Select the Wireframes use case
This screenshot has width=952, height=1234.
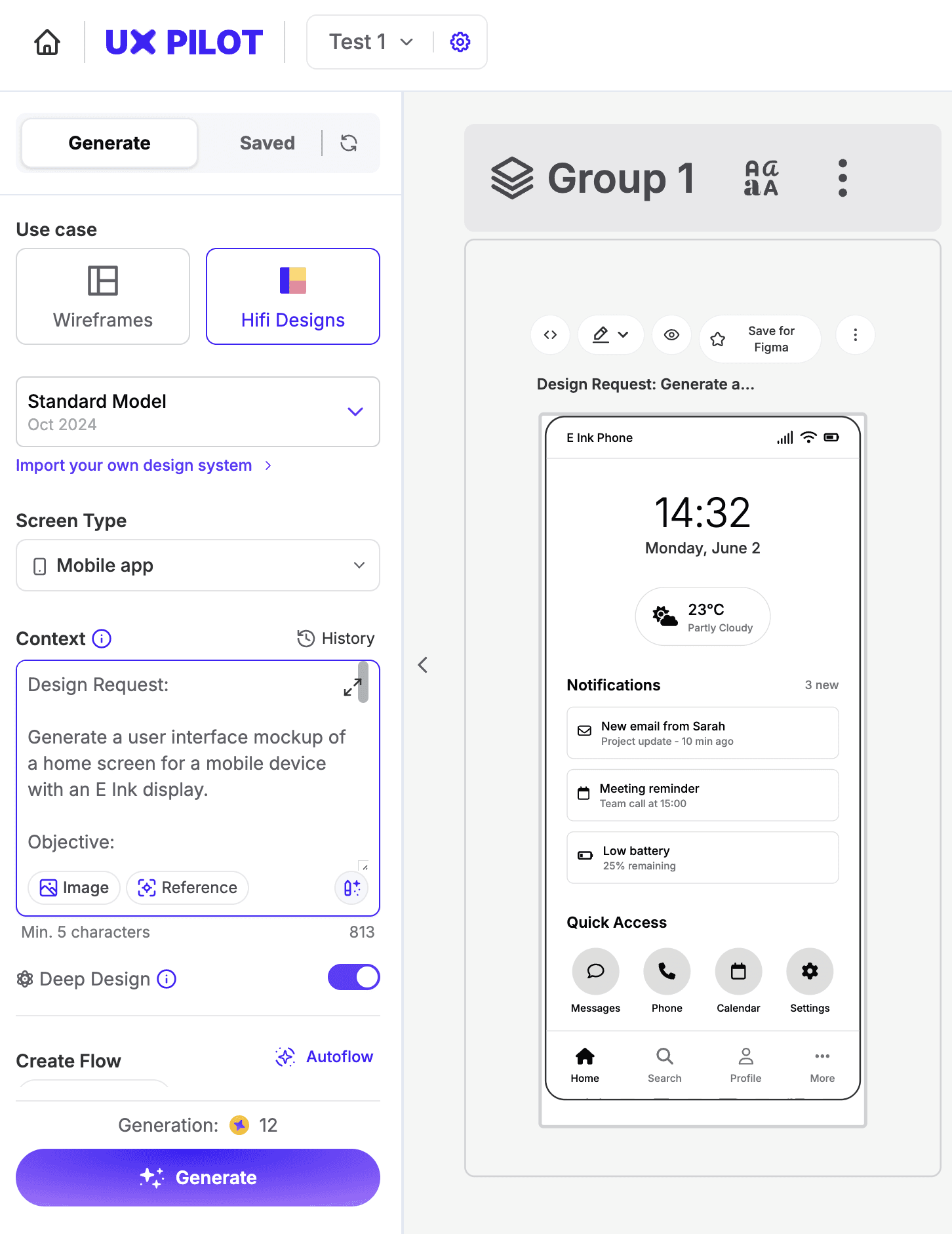coord(103,296)
